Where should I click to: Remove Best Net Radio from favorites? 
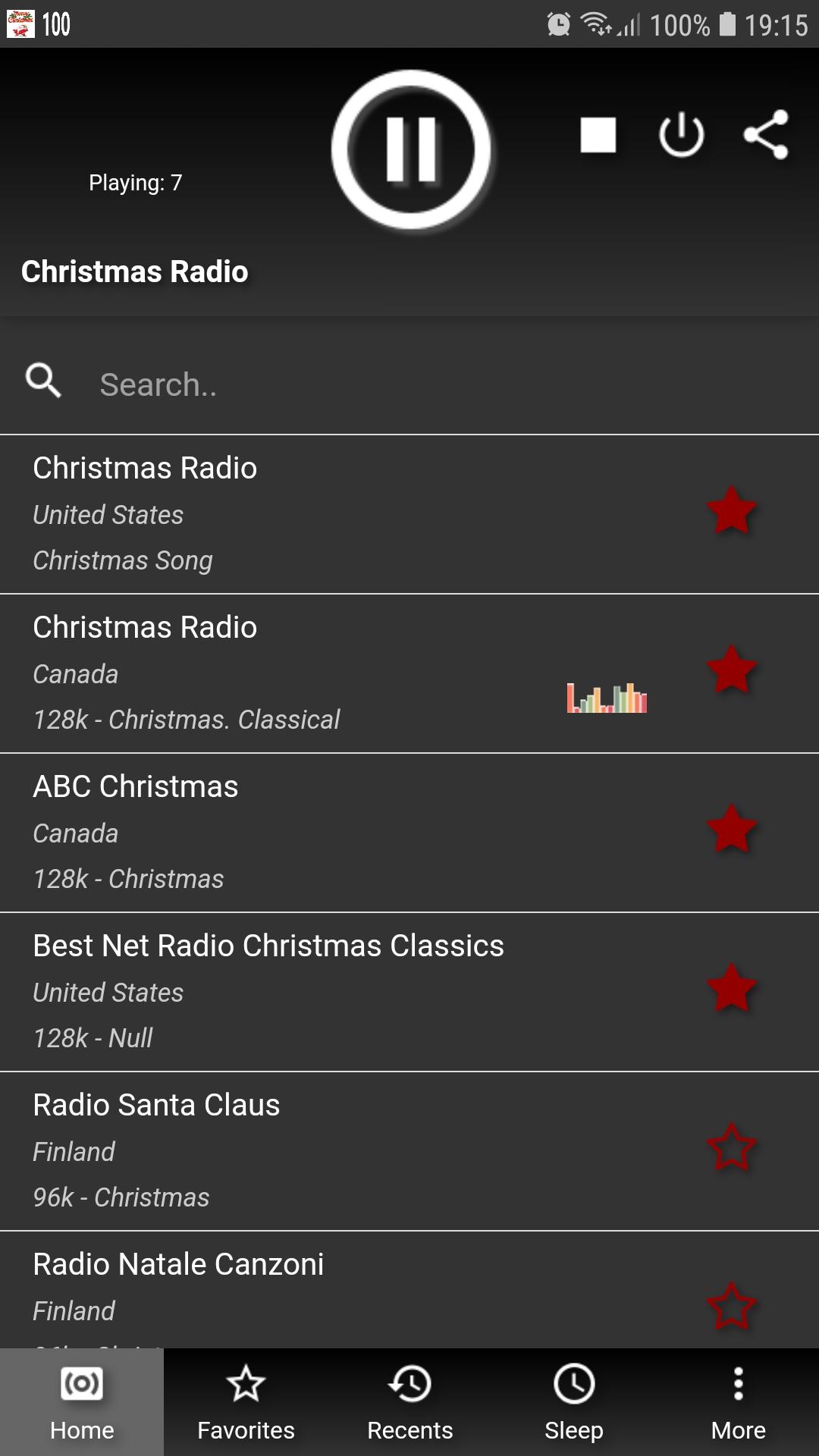coord(732,987)
